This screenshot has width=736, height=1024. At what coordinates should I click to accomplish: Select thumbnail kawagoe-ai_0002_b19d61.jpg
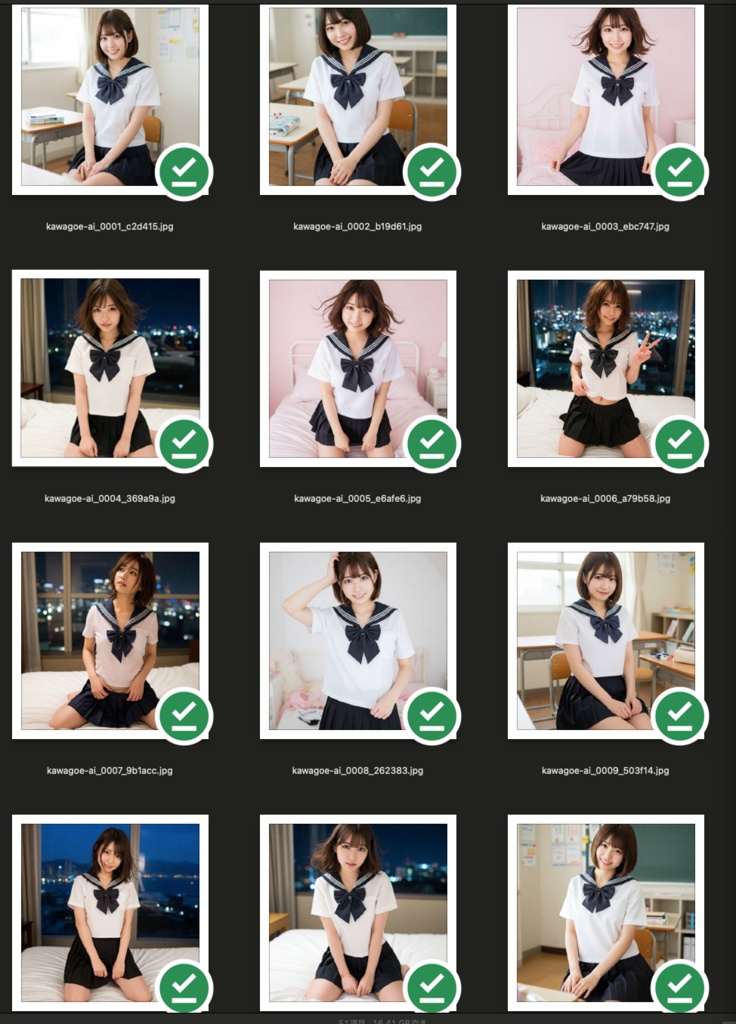click(x=358, y=98)
